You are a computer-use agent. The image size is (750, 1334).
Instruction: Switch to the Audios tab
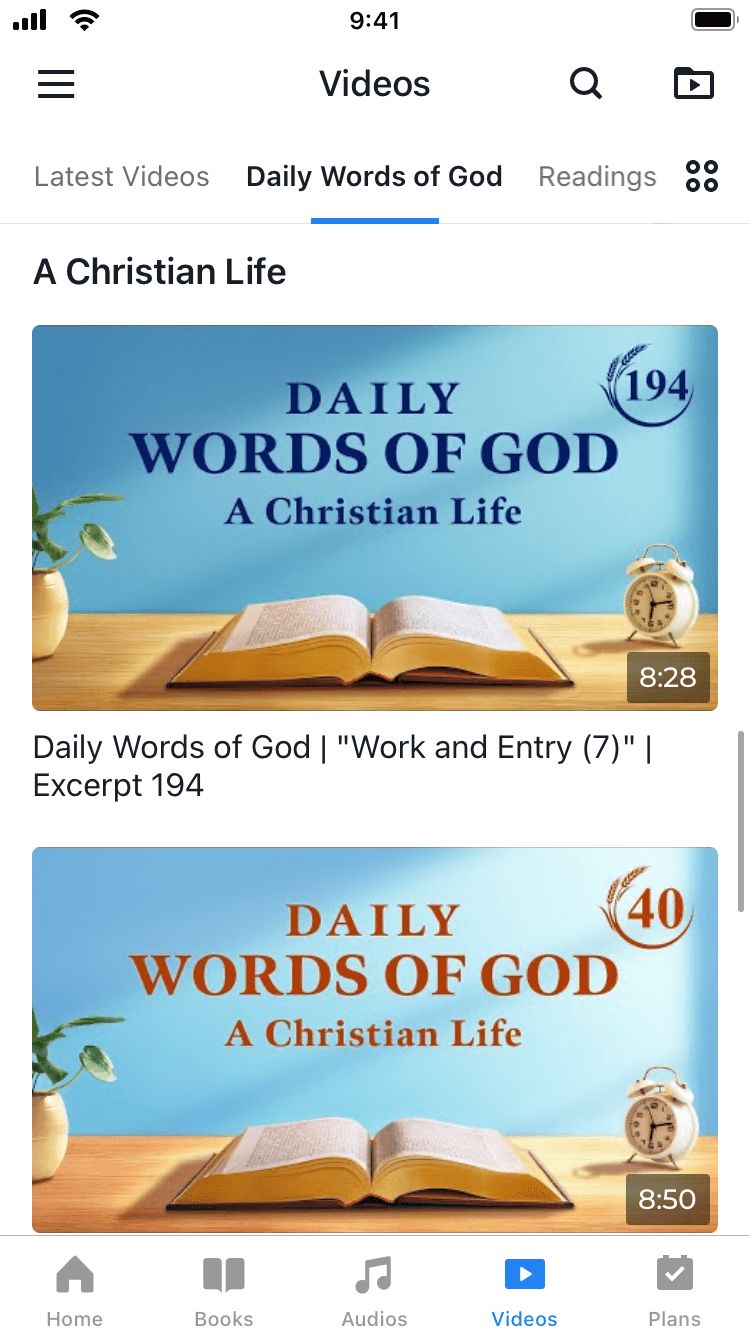tap(374, 1290)
